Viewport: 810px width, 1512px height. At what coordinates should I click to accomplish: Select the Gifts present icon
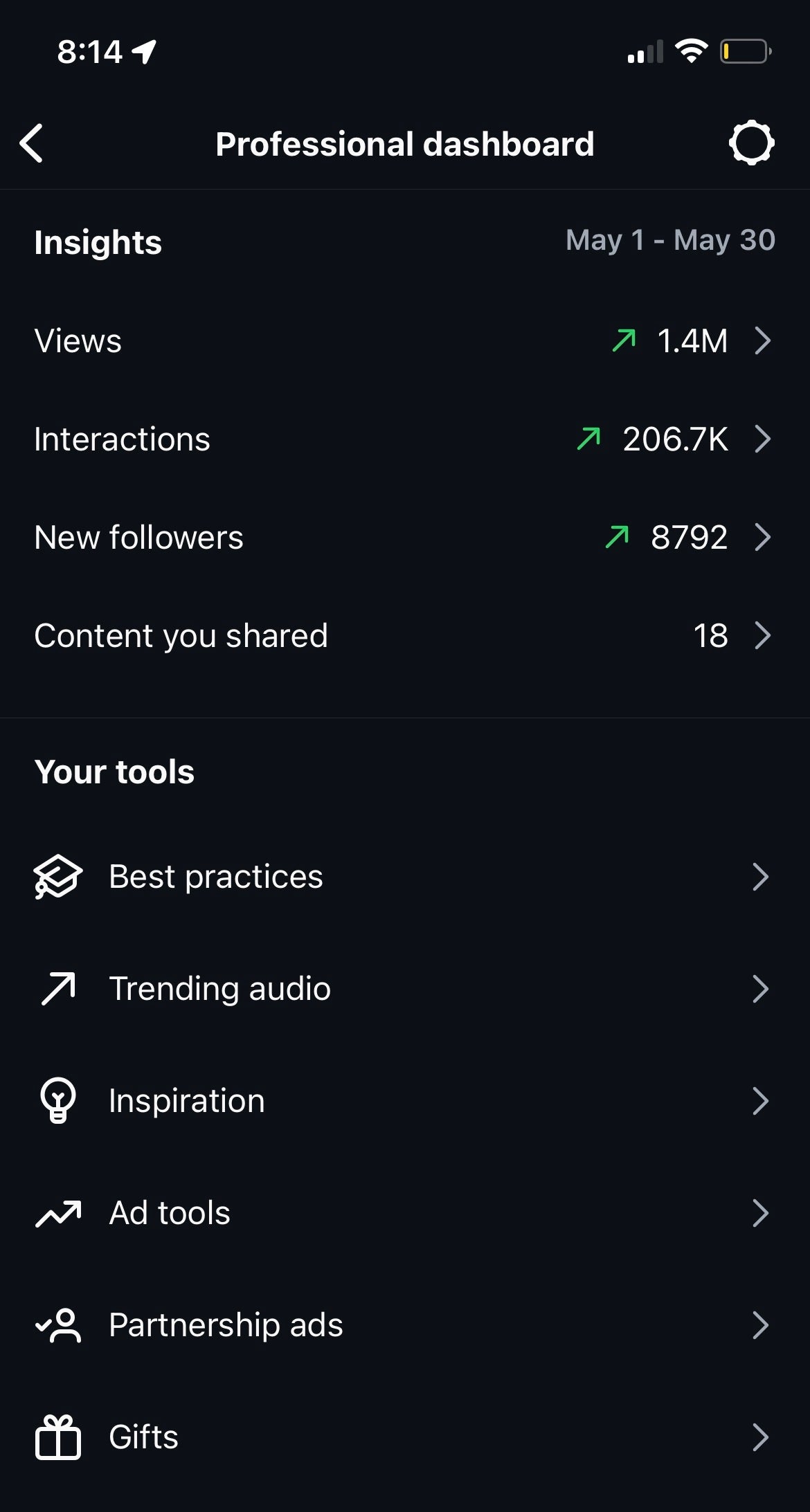[57, 1437]
